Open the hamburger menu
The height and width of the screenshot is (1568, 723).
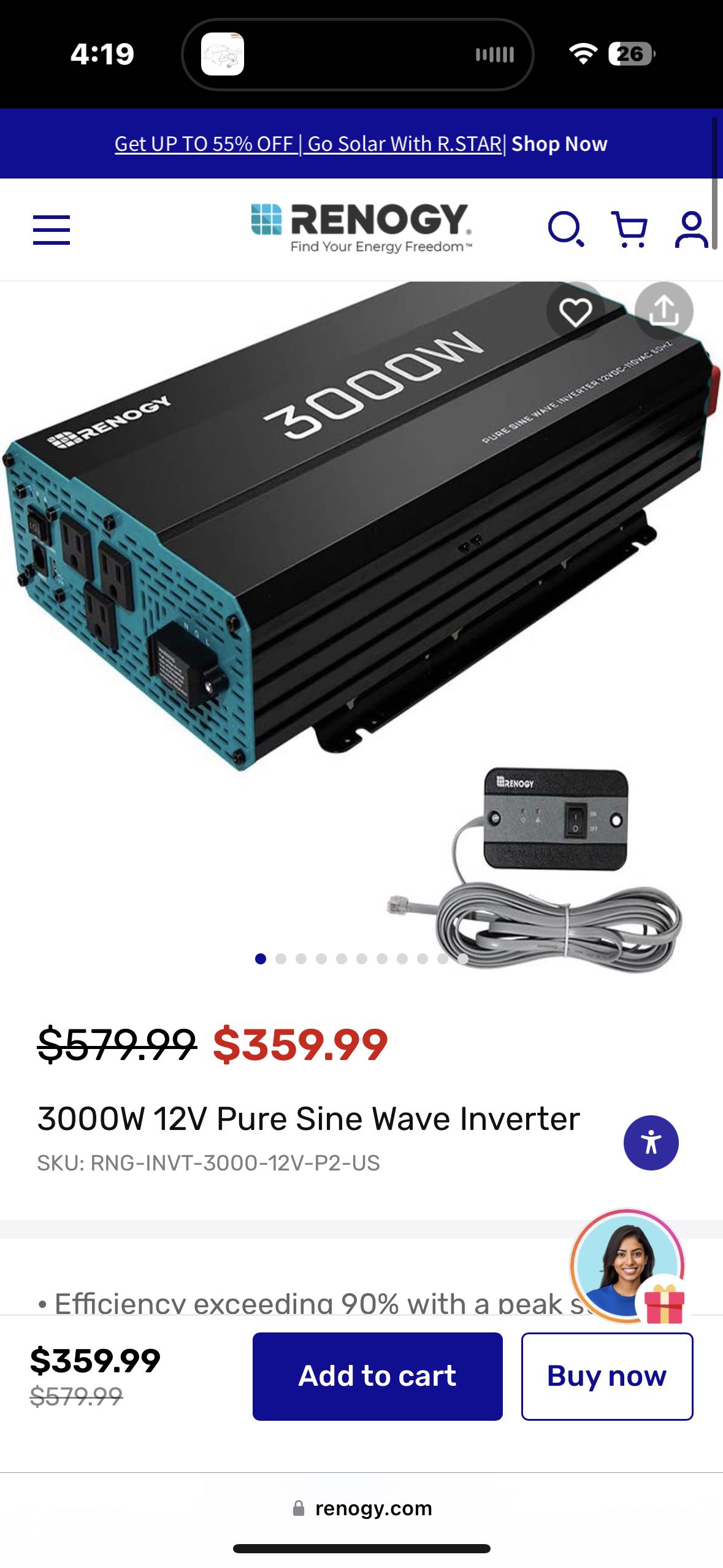coord(51,229)
